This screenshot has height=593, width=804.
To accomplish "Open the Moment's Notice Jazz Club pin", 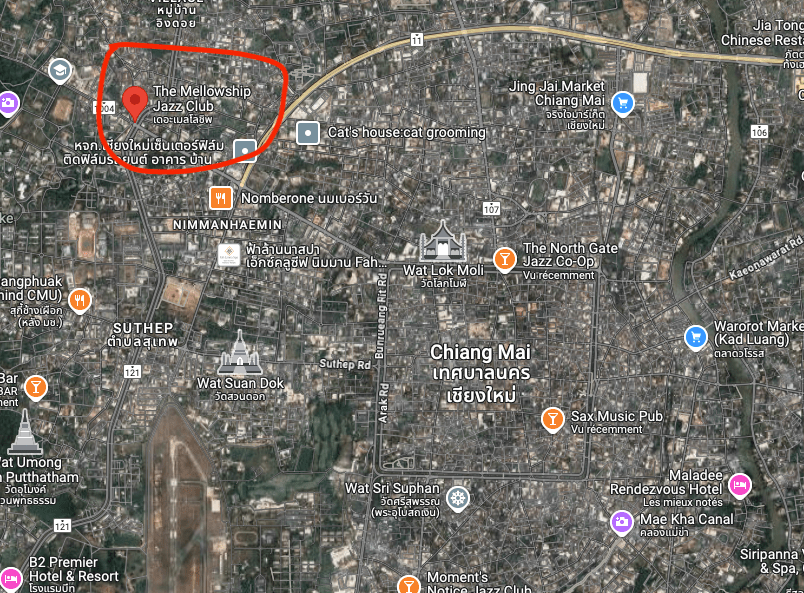I will [x=408, y=583].
